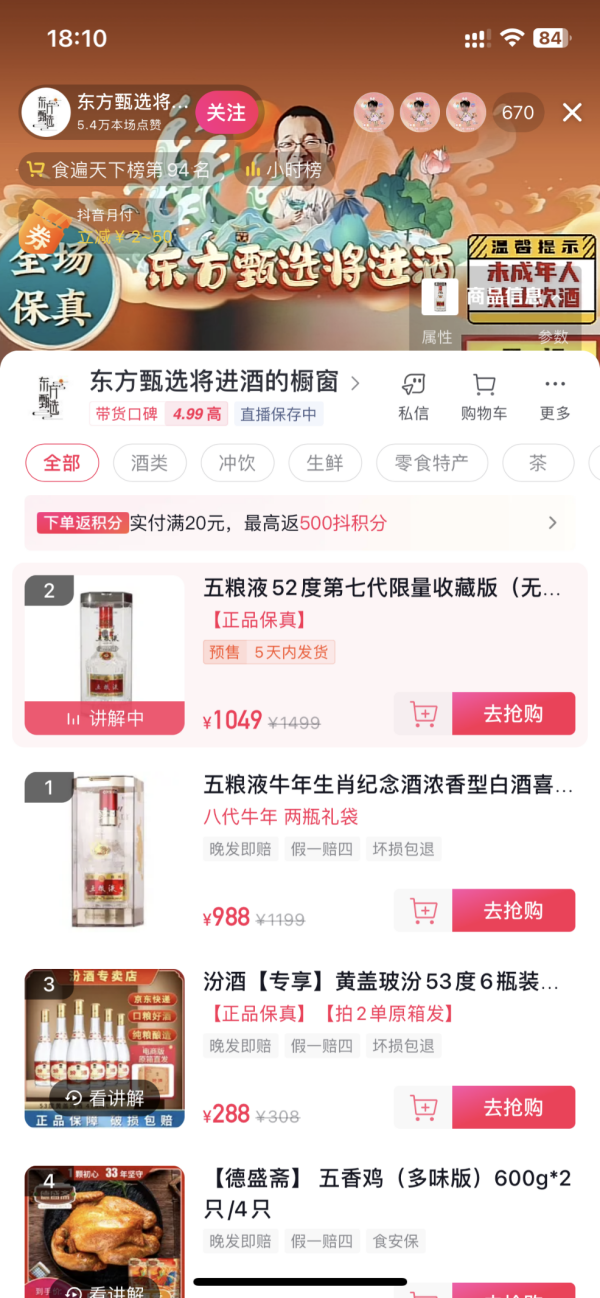The width and height of the screenshot is (600, 1298).
Task: Close the livestream window
Action: 572,113
